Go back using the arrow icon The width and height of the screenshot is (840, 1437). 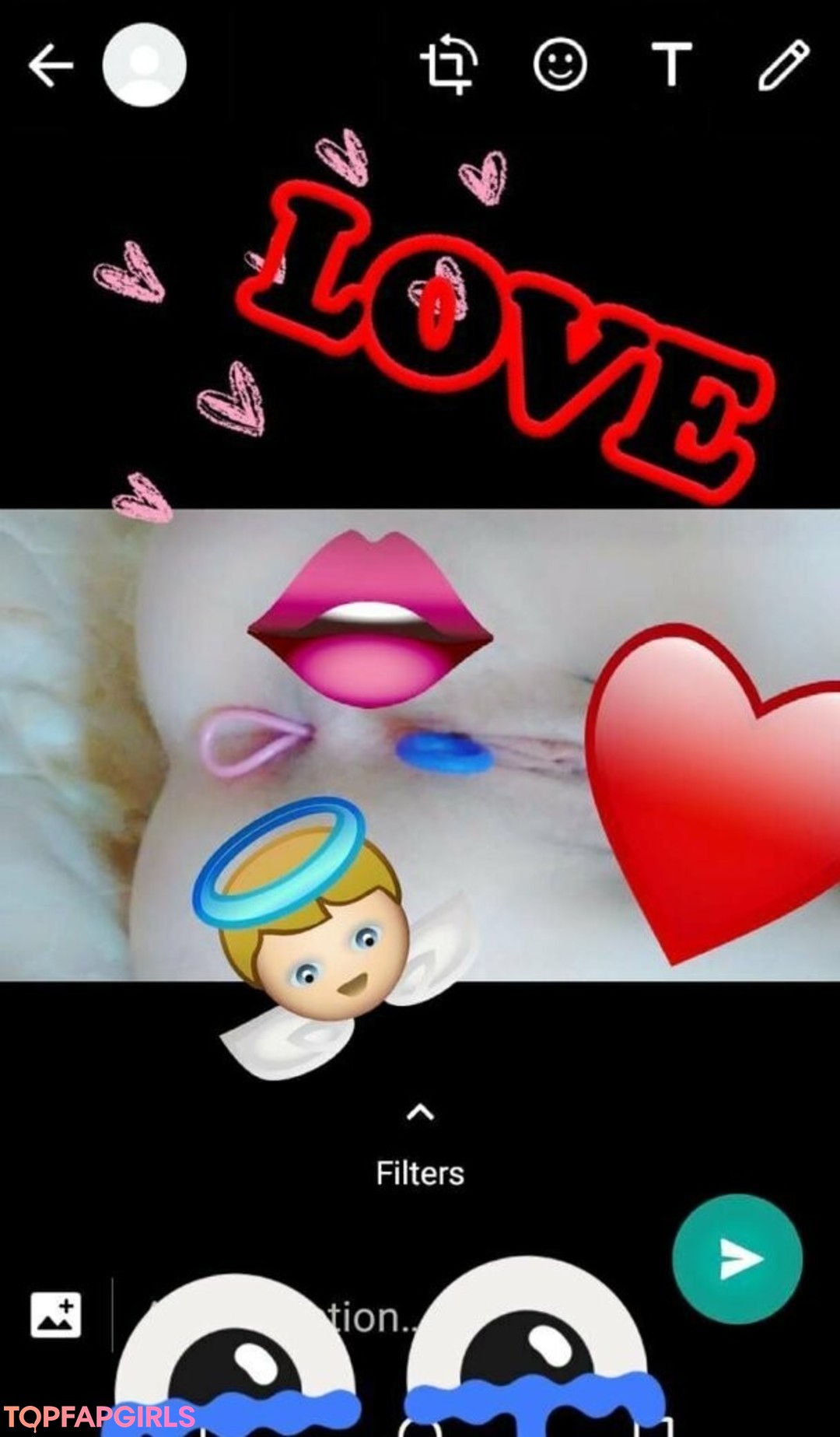click(x=51, y=65)
